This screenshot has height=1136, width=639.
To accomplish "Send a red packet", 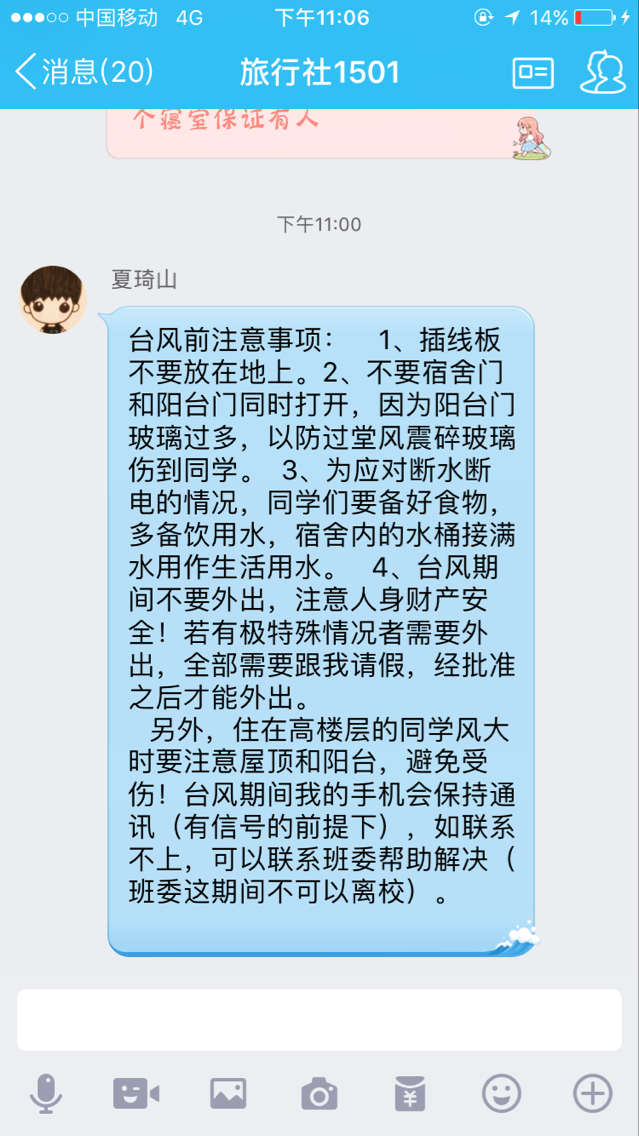I will pos(410,1094).
